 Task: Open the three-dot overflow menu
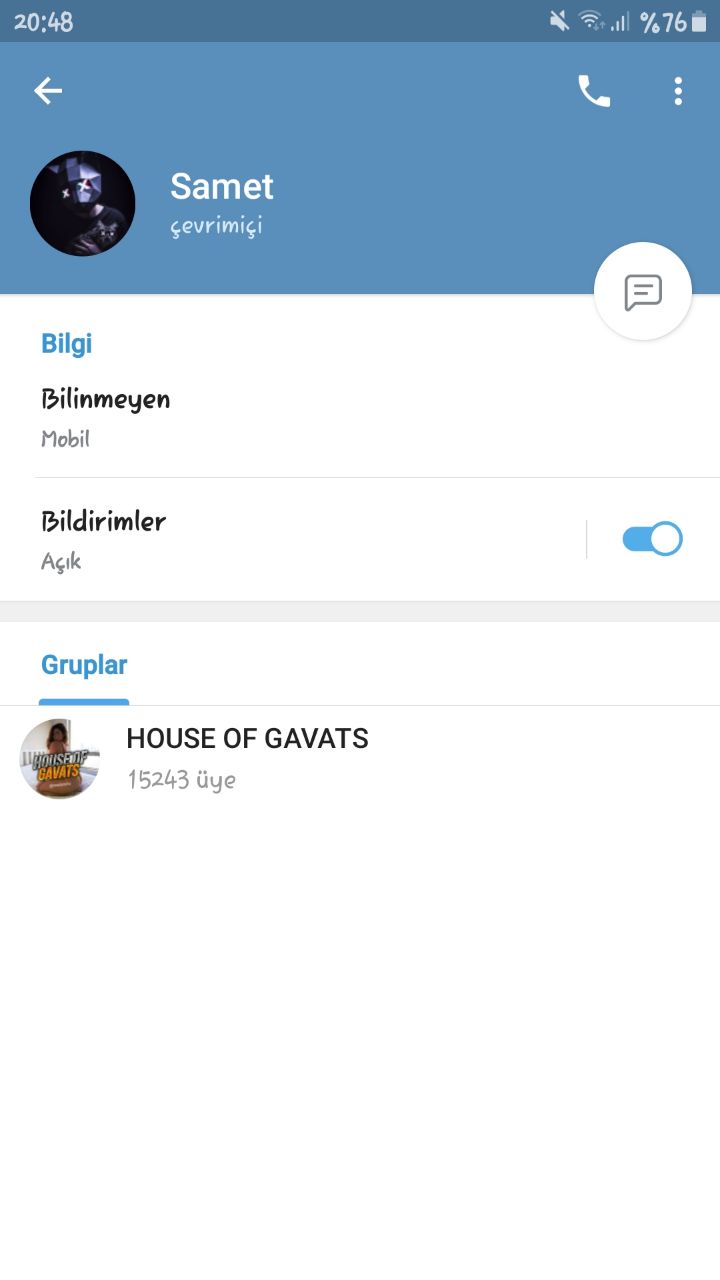pyautogui.click(x=677, y=90)
